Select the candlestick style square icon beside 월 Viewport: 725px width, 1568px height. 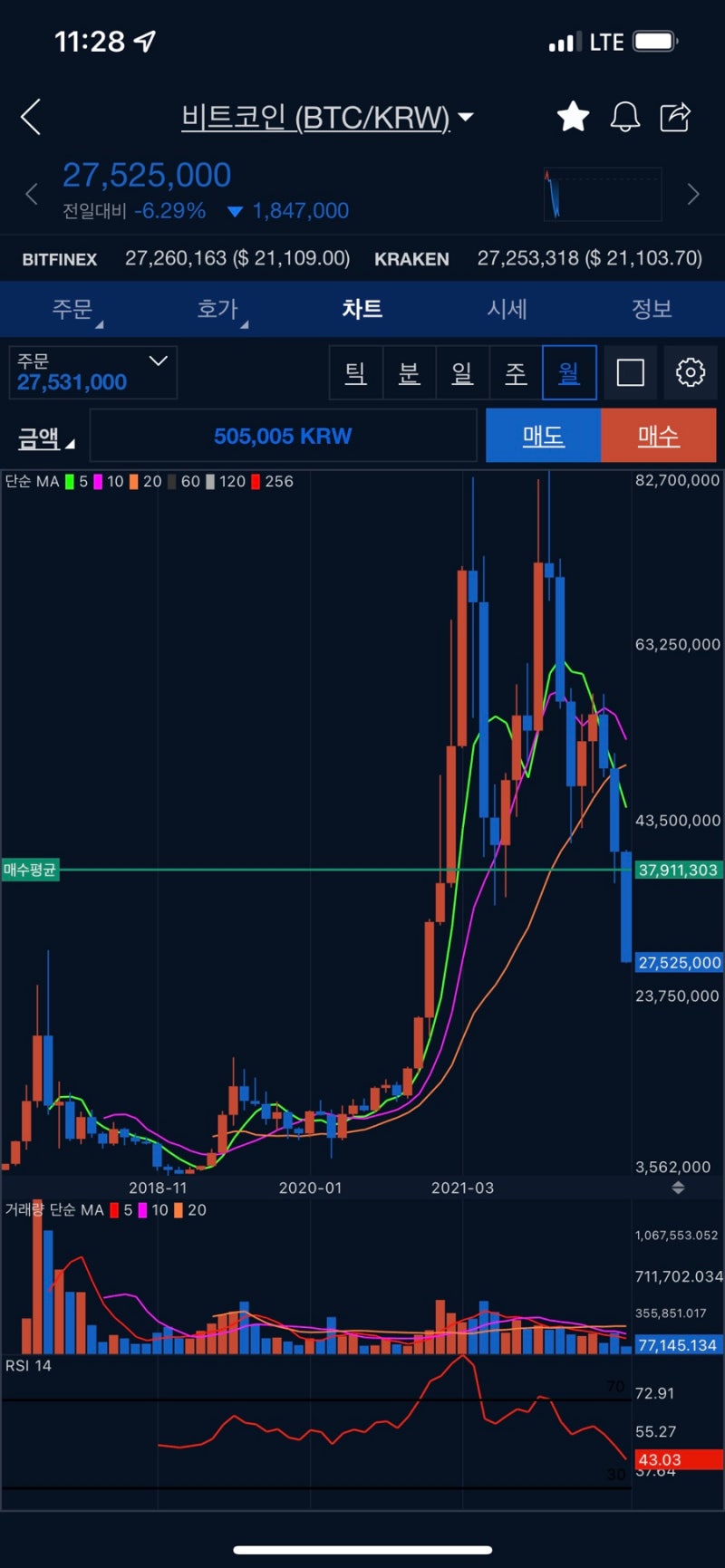(x=630, y=372)
